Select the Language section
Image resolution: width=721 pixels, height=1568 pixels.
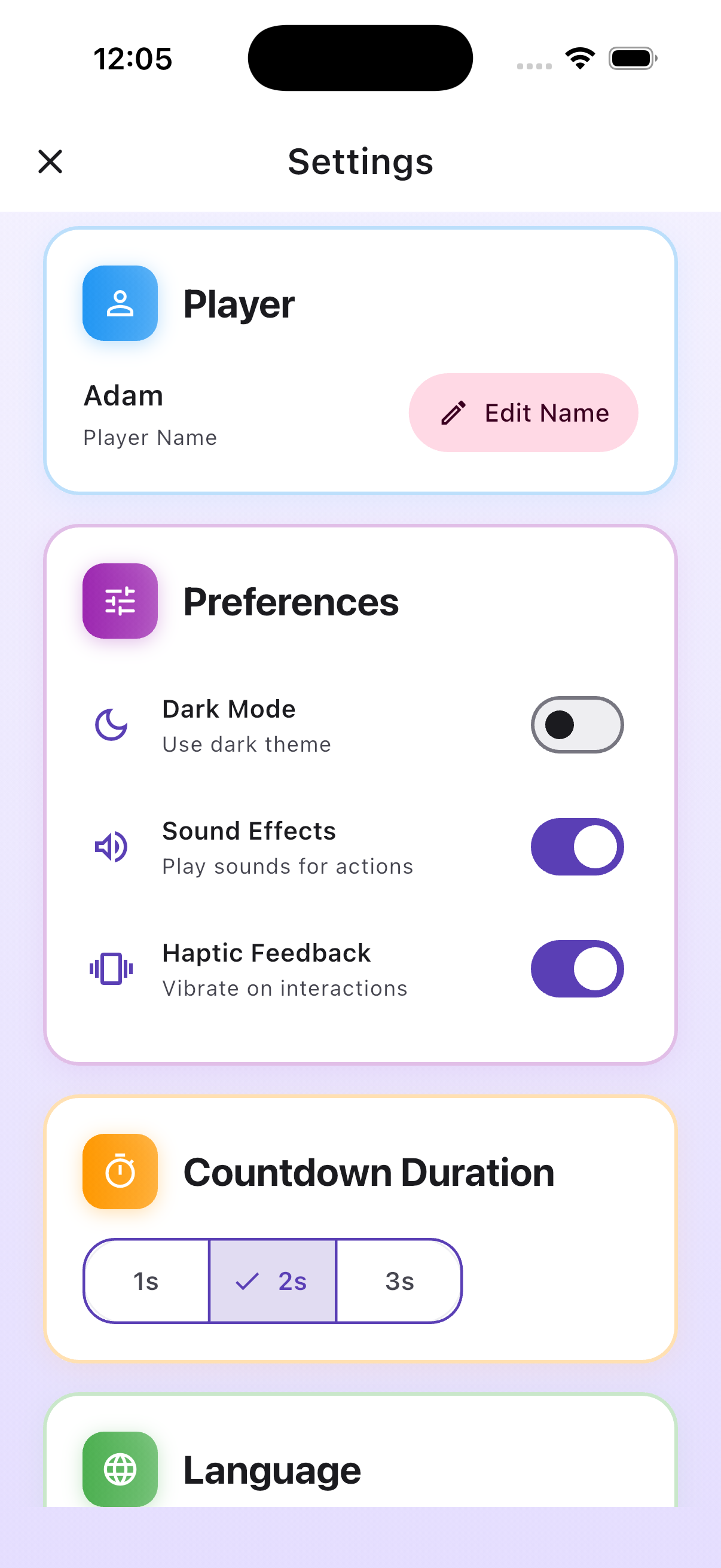(x=360, y=1469)
